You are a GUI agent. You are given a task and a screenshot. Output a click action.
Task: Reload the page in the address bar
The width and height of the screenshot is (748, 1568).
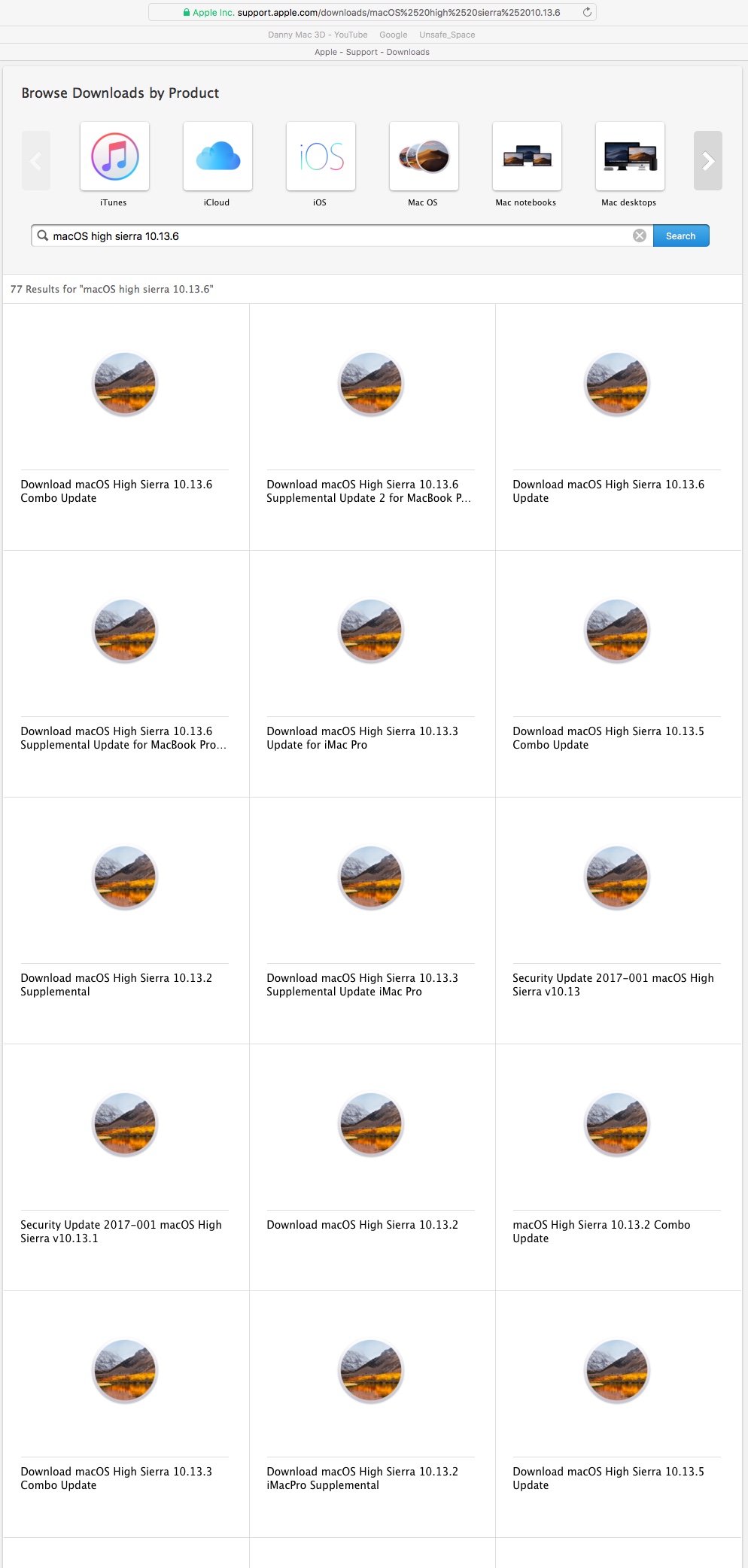pos(587,12)
